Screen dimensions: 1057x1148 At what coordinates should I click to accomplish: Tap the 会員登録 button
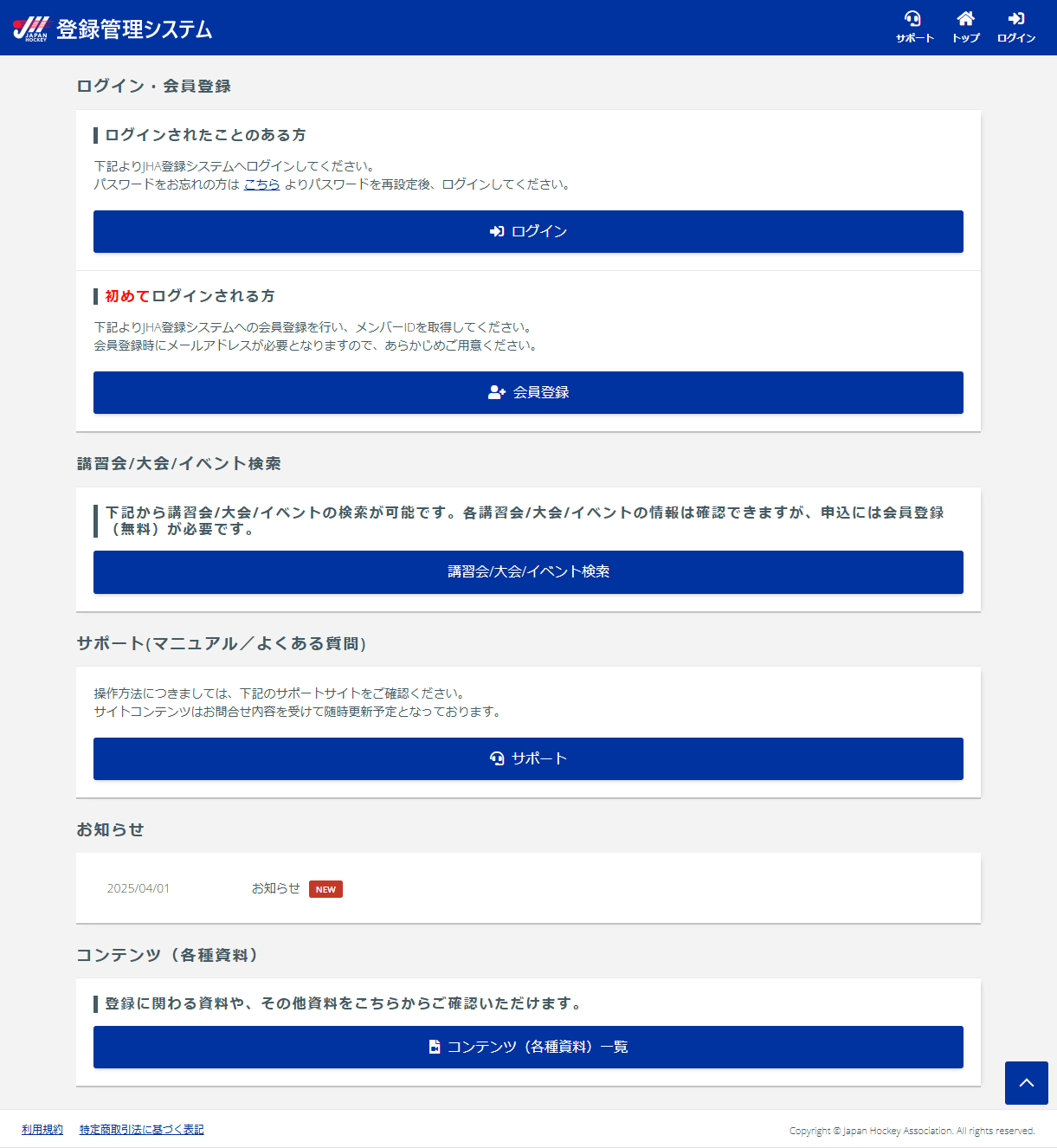point(528,392)
